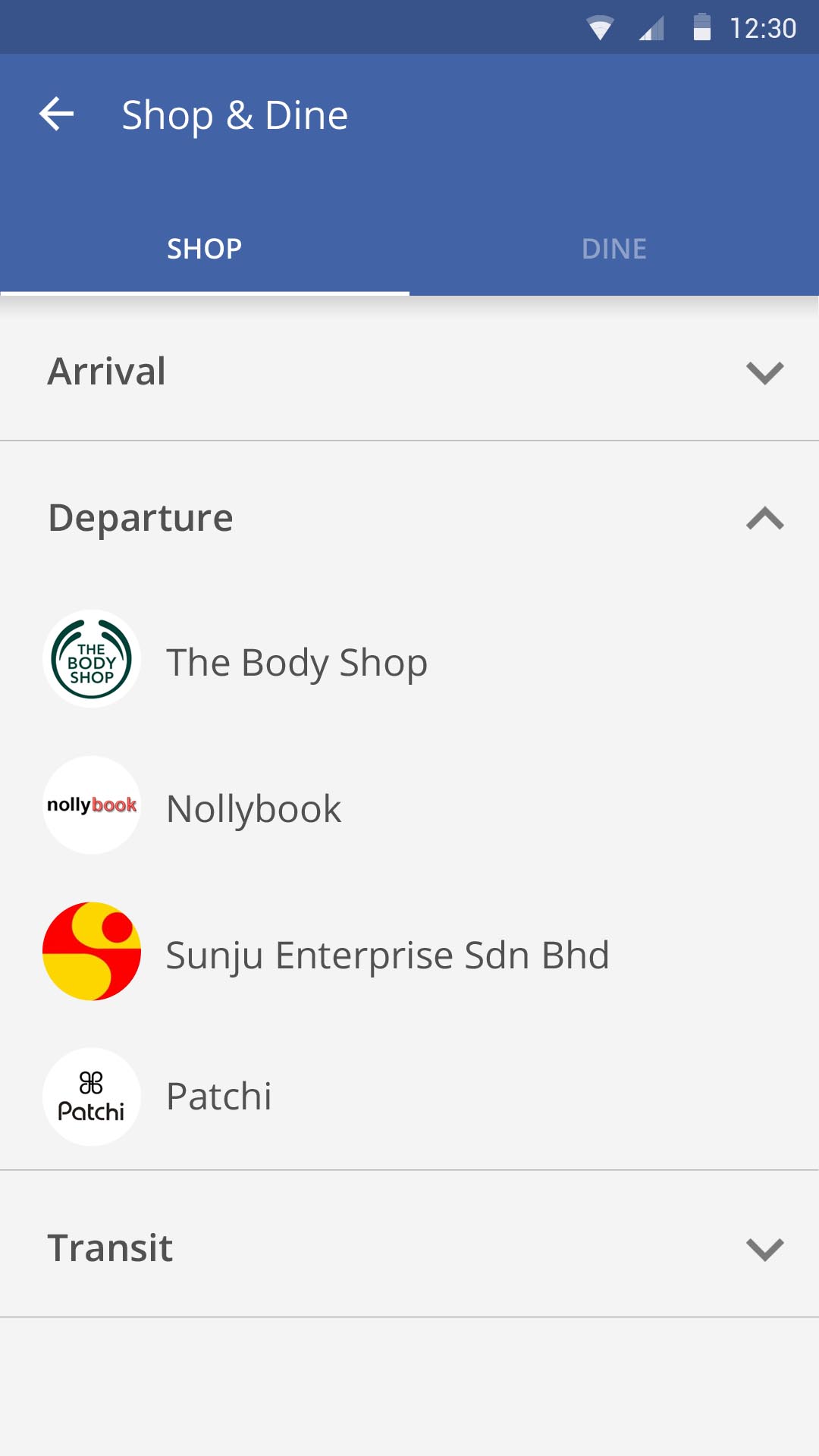The image size is (819, 1456).
Task: Select the Shop tab
Action: 205,249
